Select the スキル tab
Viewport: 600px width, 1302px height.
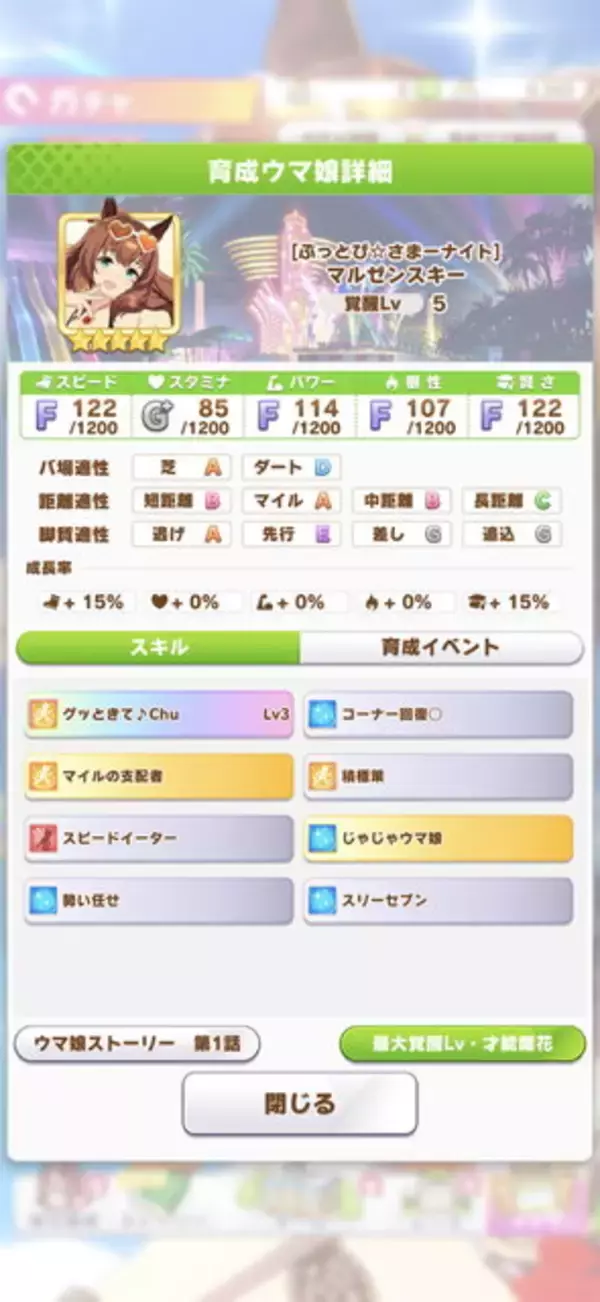[x=158, y=647]
